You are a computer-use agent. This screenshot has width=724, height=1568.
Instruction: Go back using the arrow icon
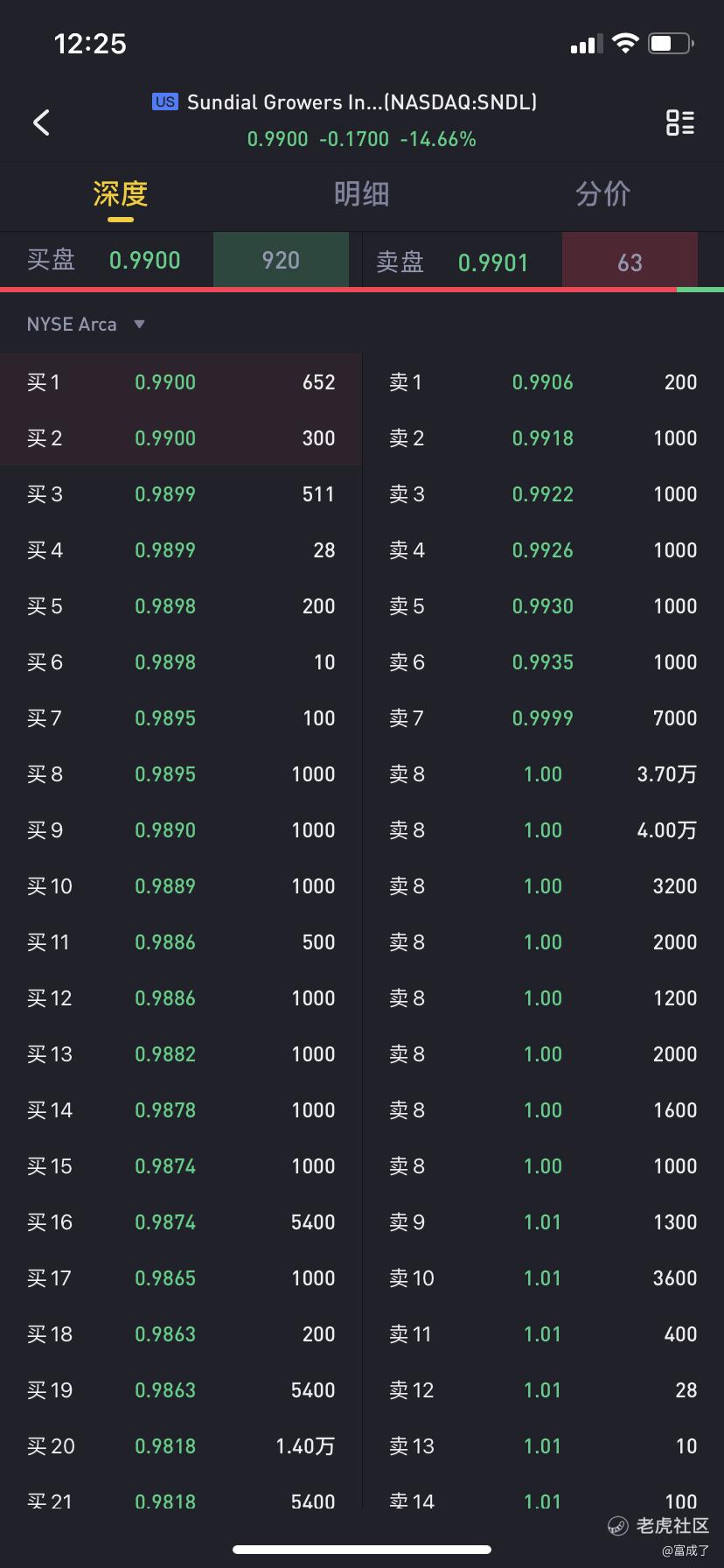click(41, 122)
